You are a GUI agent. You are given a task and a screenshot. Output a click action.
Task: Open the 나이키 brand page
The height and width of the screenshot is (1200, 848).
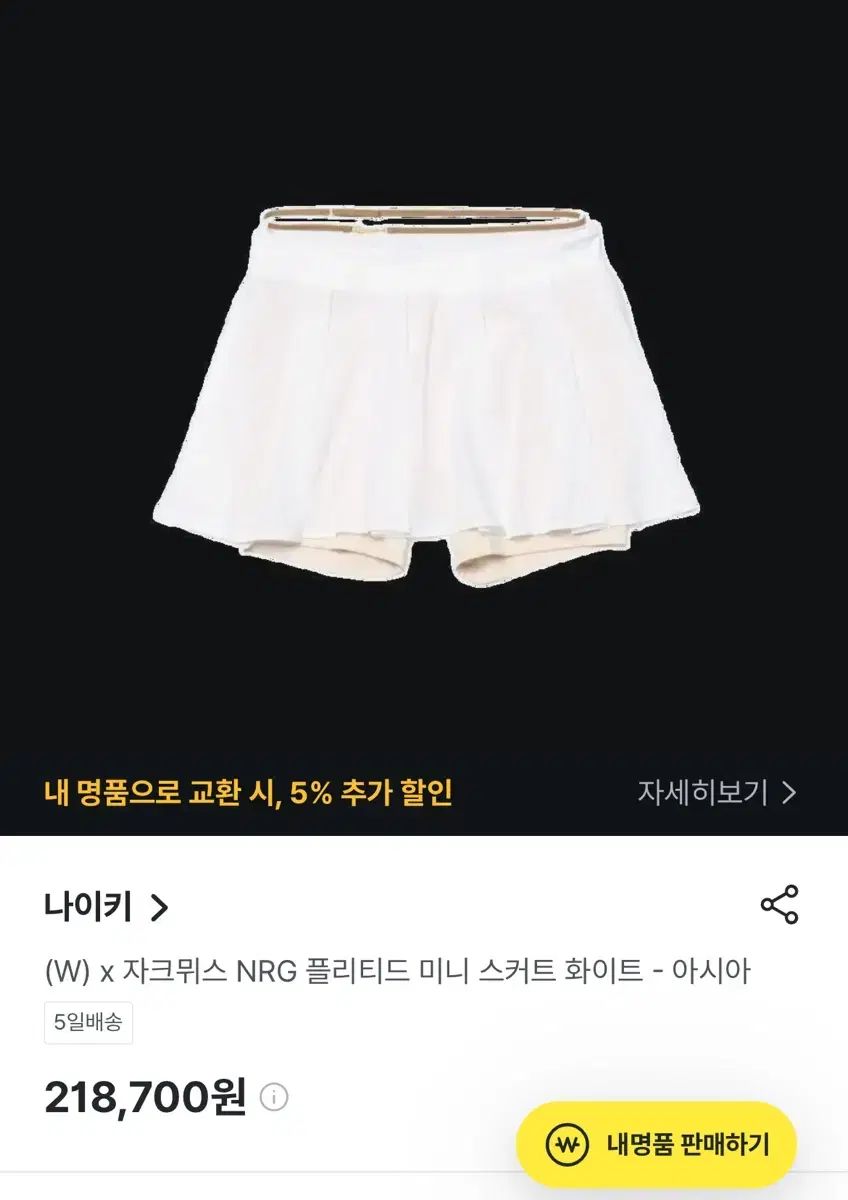point(106,907)
